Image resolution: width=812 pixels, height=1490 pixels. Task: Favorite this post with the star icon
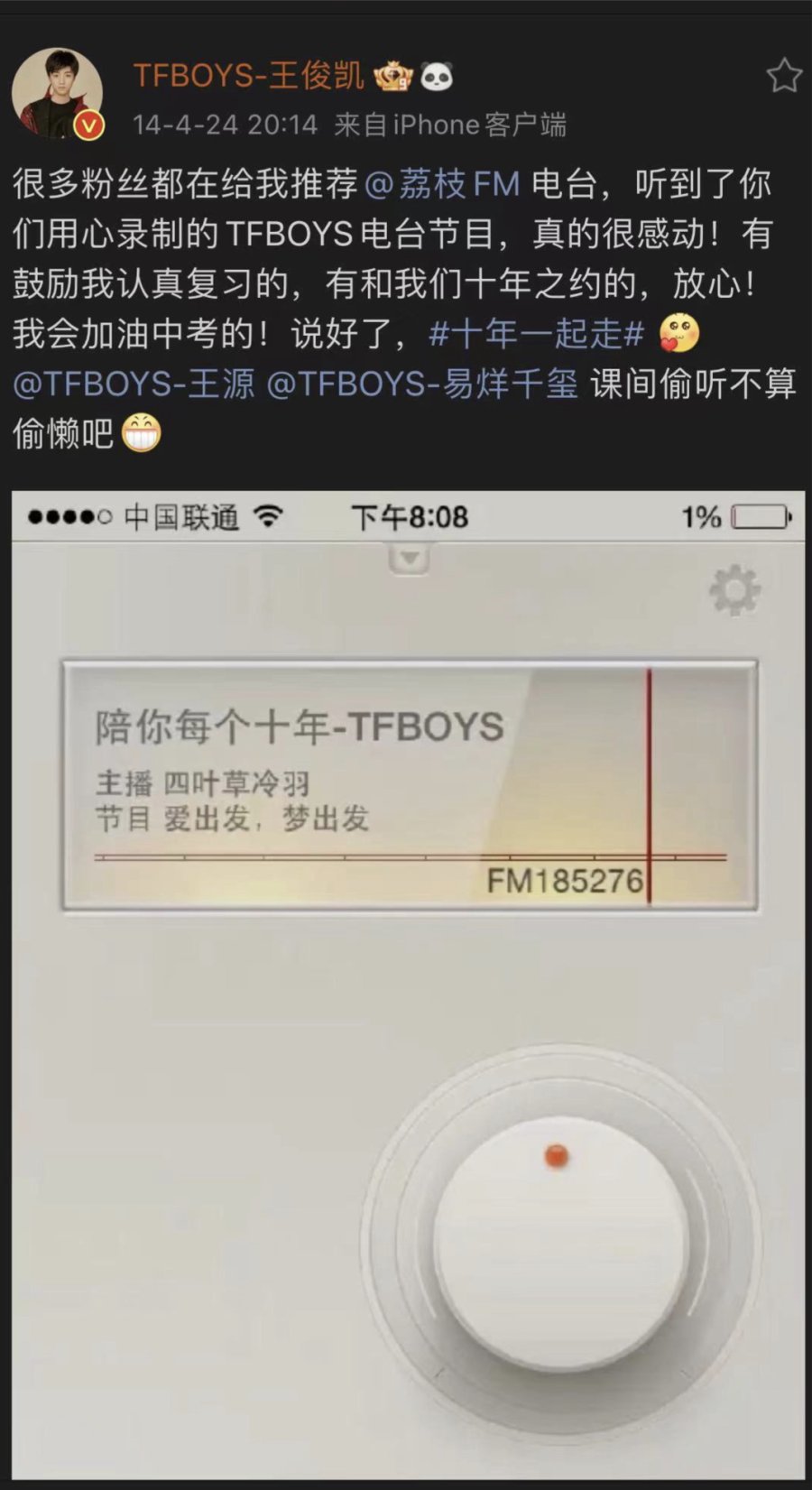tap(783, 76)
